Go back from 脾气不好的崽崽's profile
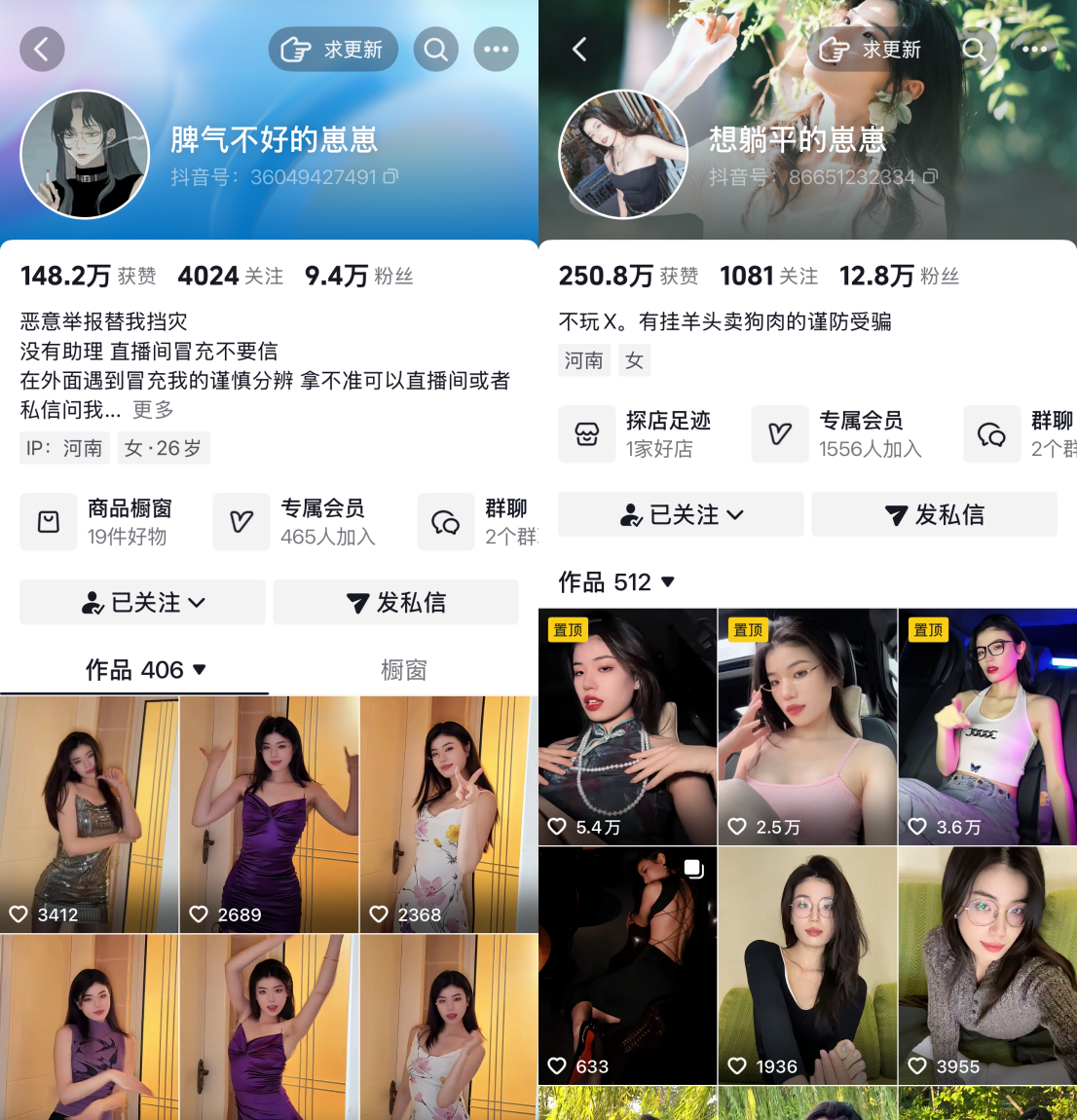This screenshot has height=1120, width=1077. pos(42,50)
